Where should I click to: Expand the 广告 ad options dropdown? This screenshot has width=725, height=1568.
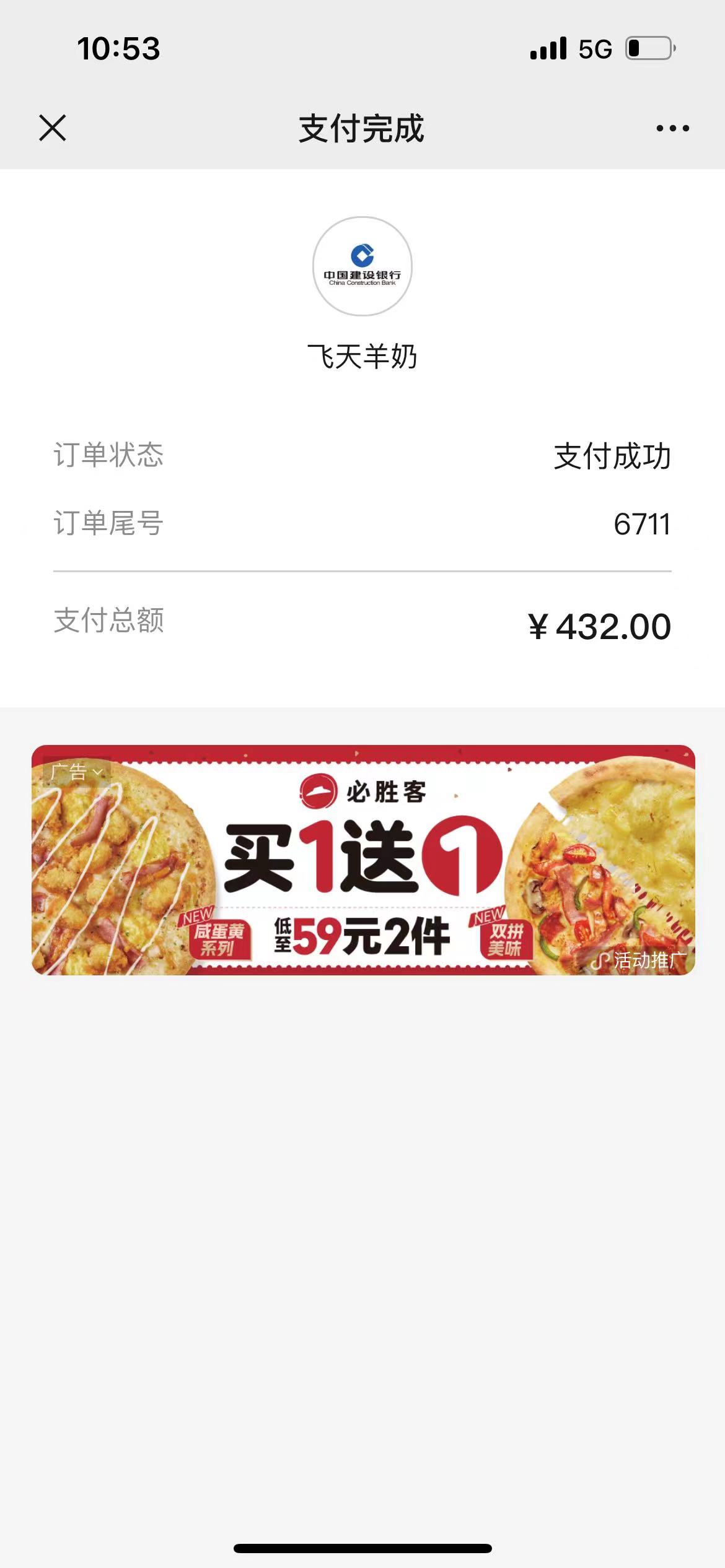(x=77, y=772)
